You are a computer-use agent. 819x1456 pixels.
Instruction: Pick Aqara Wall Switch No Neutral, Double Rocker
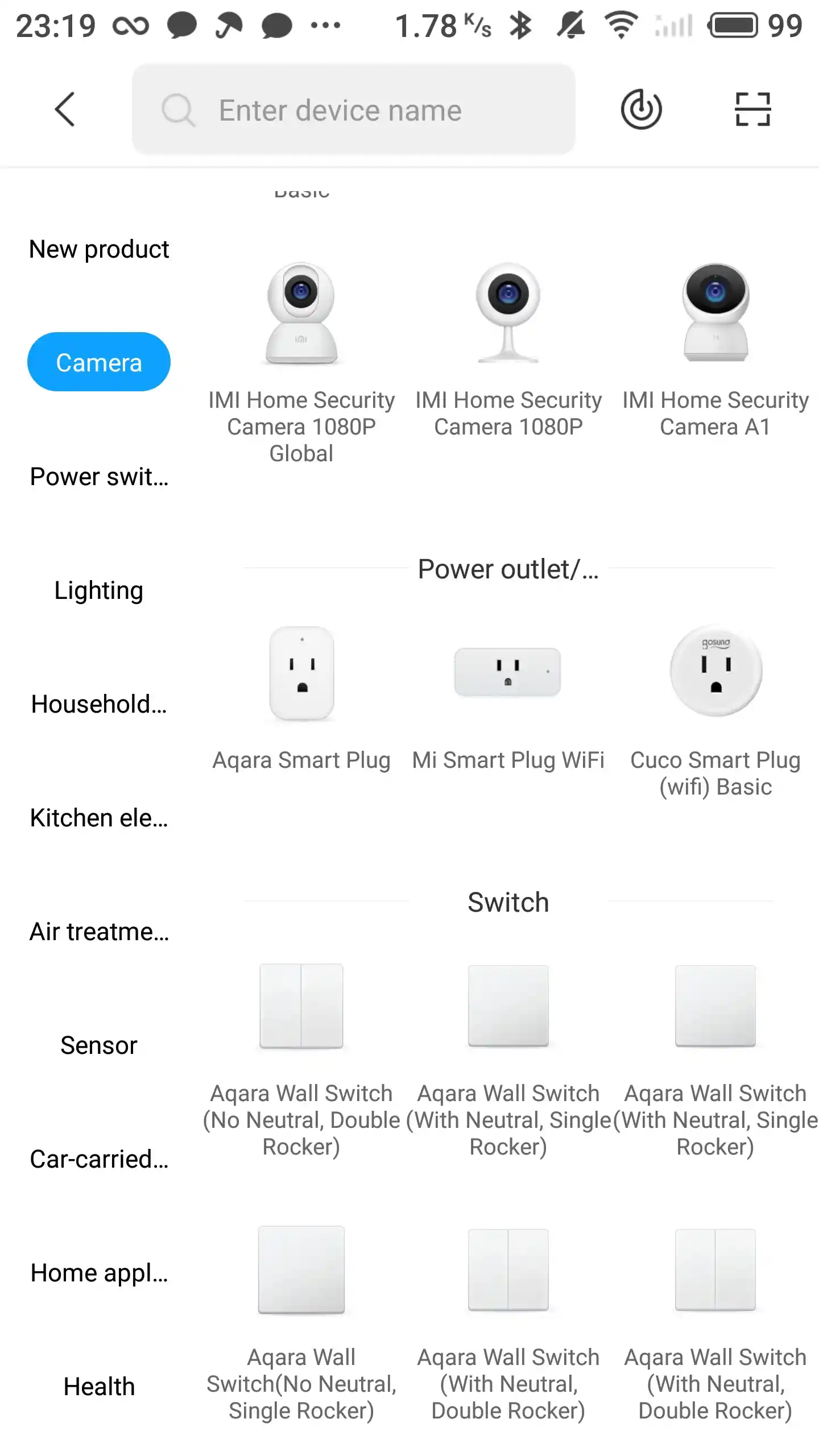[301, 1058]
